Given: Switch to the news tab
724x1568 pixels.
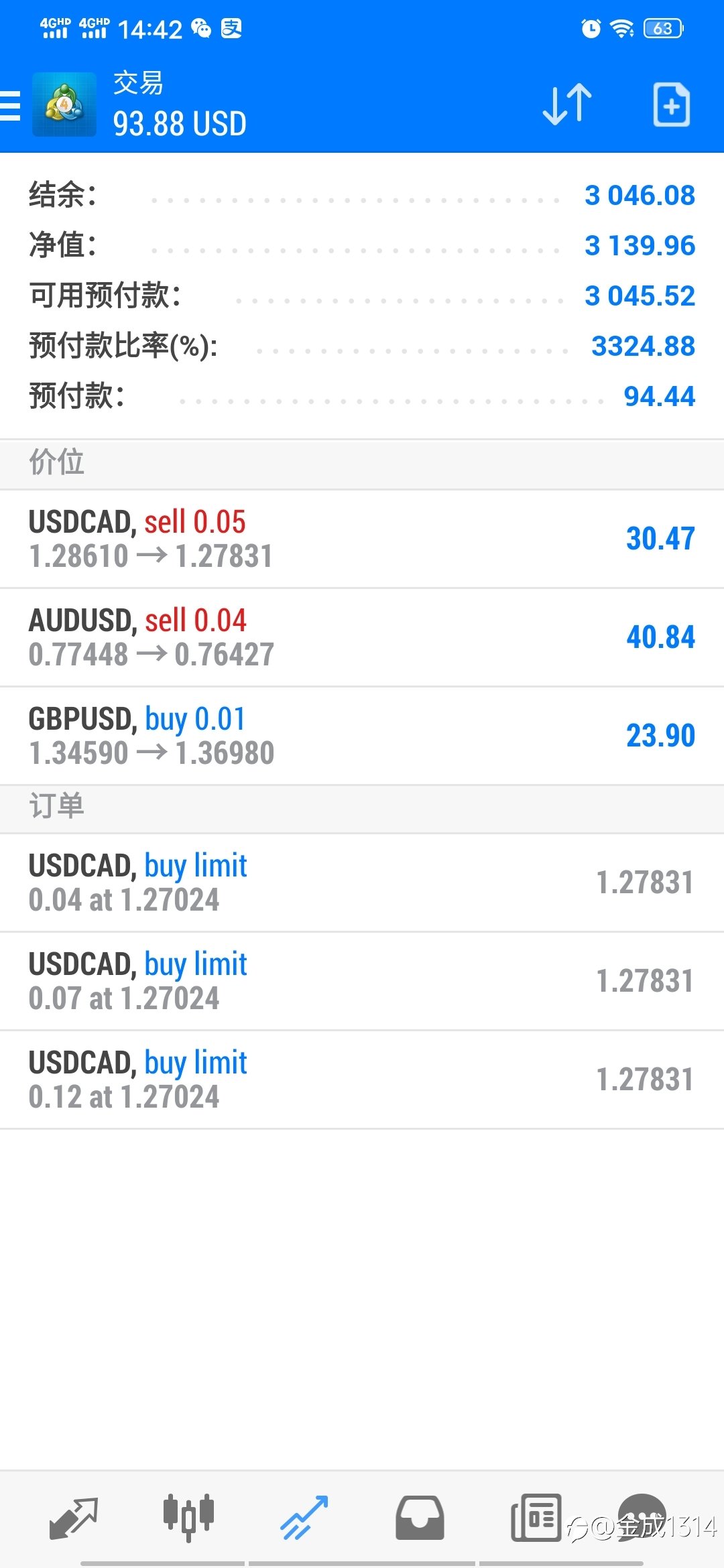Looking at the screenshot, I should (x=536, y=1518).
